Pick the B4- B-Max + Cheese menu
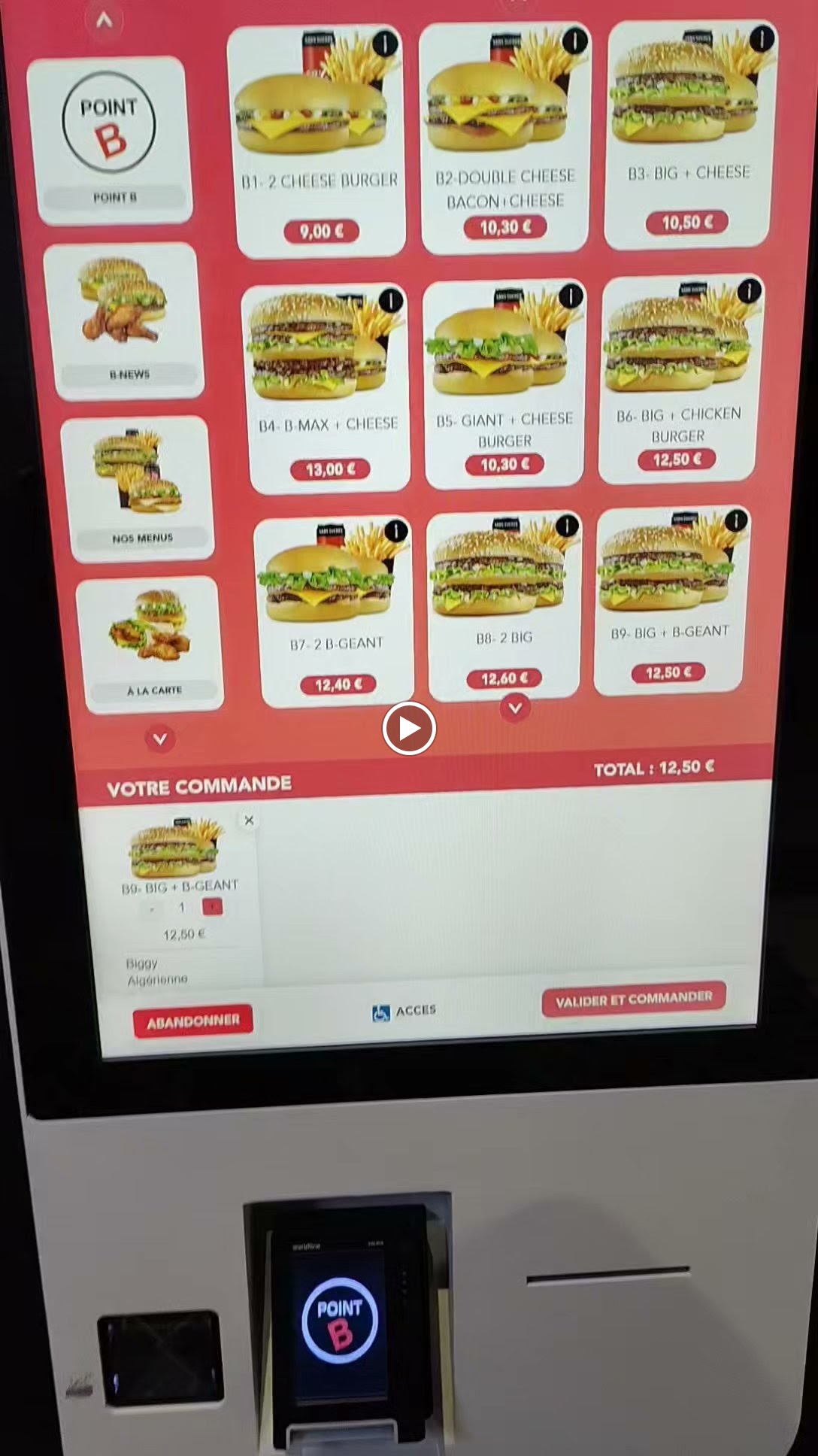 pos(327,389)
